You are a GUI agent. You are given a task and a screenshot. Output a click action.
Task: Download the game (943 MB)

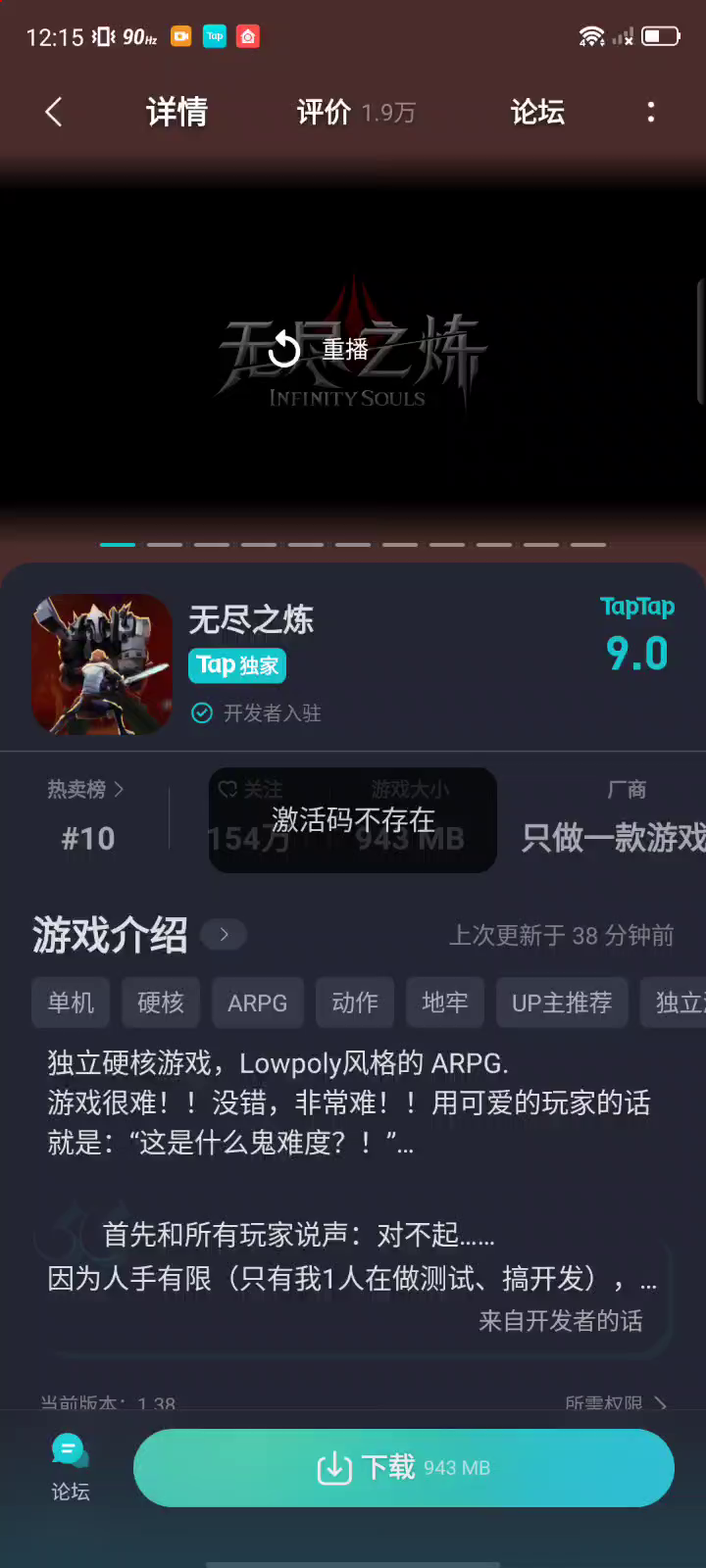404,1467
